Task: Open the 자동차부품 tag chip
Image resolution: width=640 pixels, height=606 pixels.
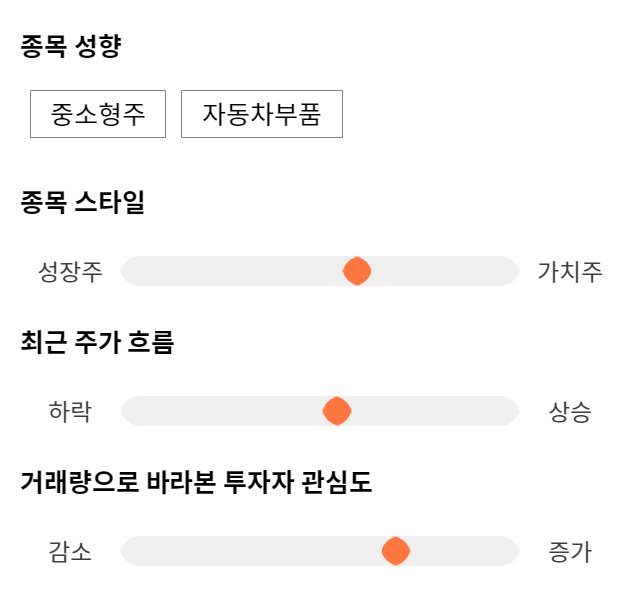Action: (262, 114)
